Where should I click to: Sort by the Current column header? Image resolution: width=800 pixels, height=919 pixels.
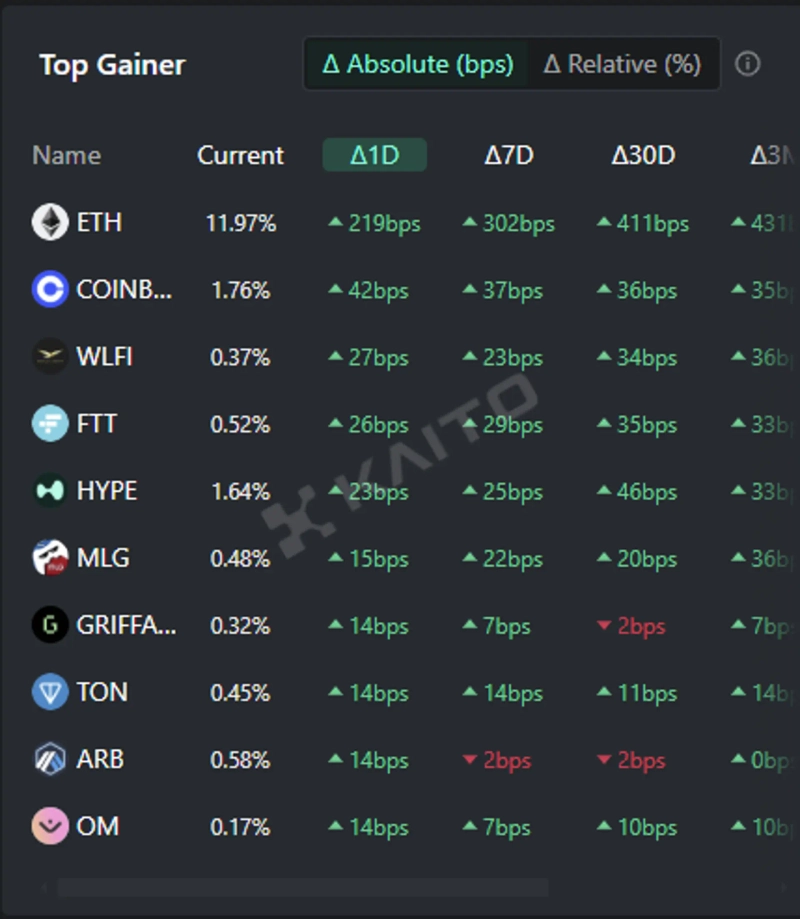(x=240, y=155)
